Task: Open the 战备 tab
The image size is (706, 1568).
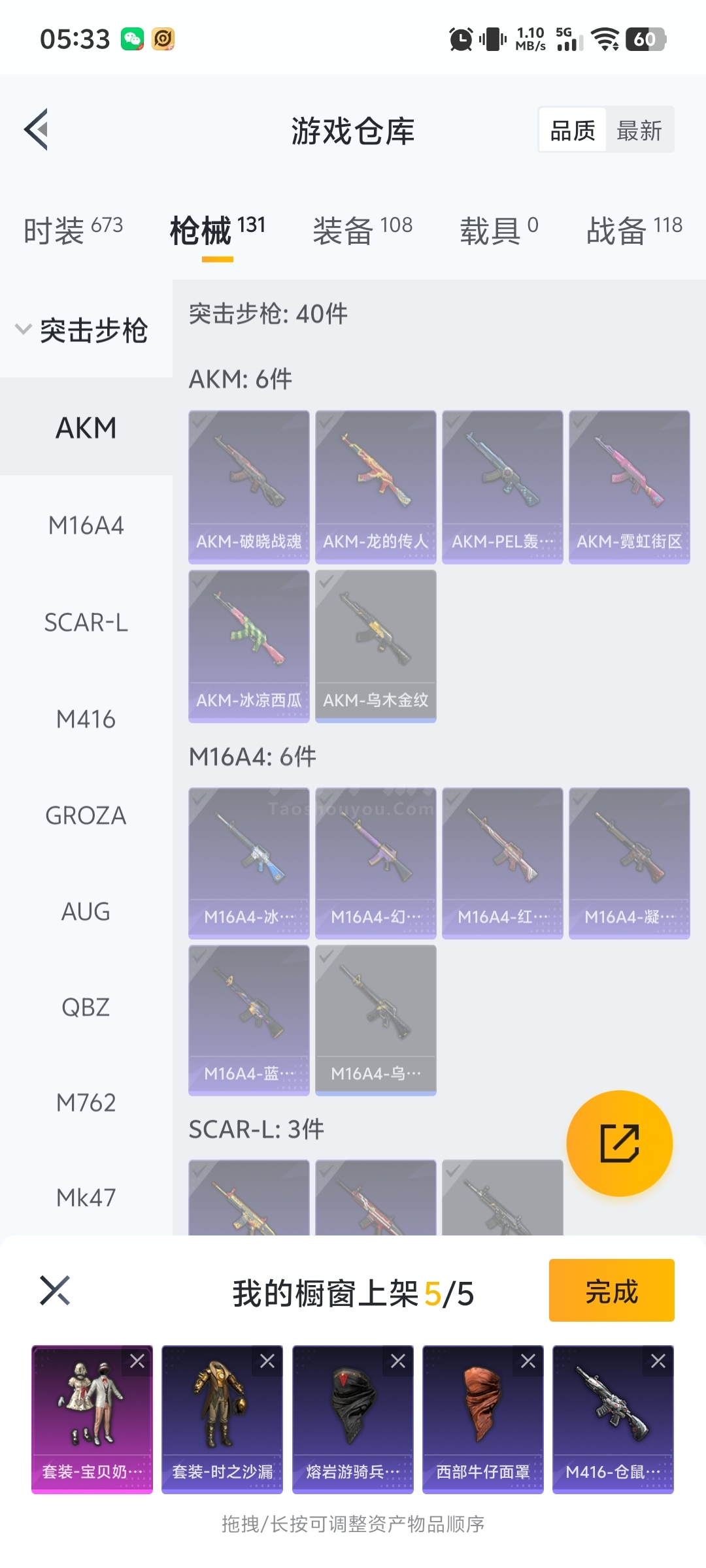Action: (x=633, y=230)
